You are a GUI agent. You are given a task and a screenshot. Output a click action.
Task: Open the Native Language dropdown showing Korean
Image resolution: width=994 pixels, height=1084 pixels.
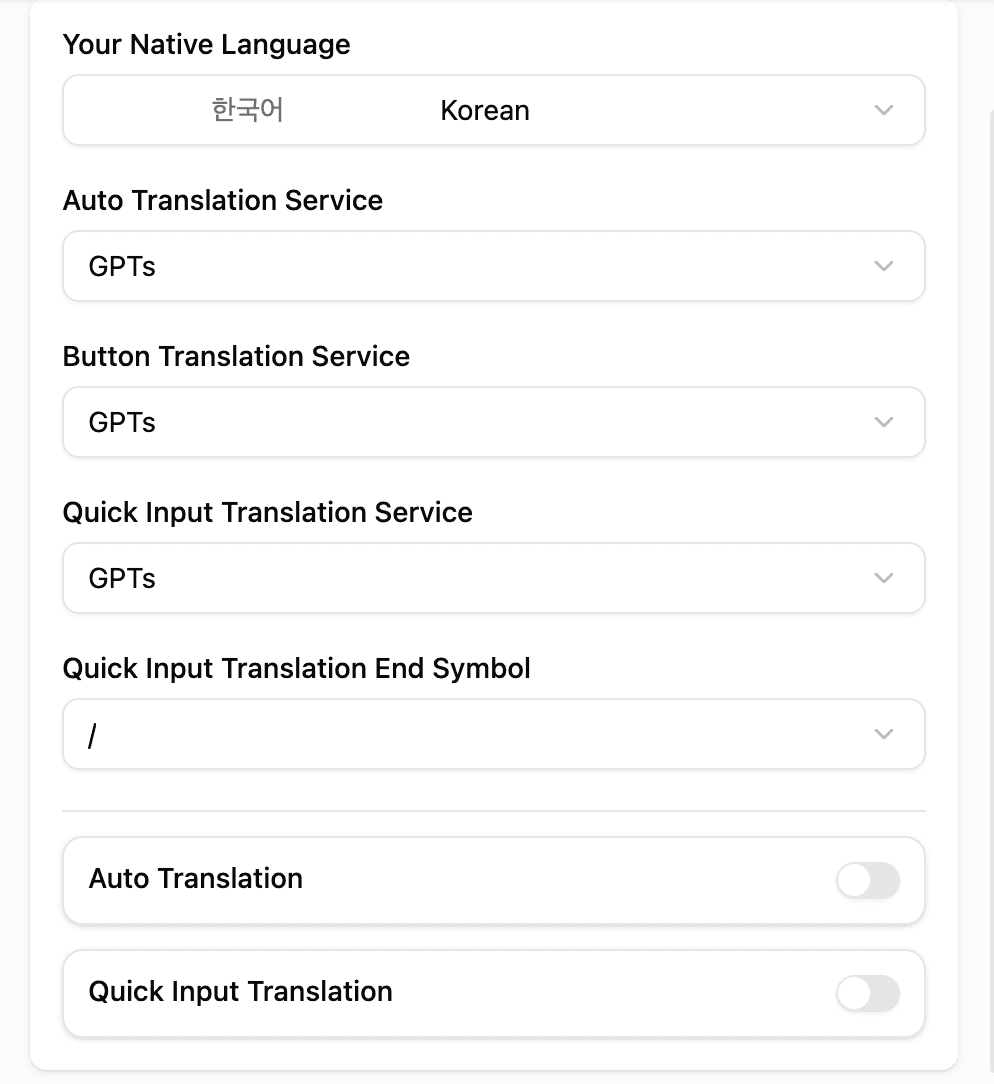pos(494,110)
